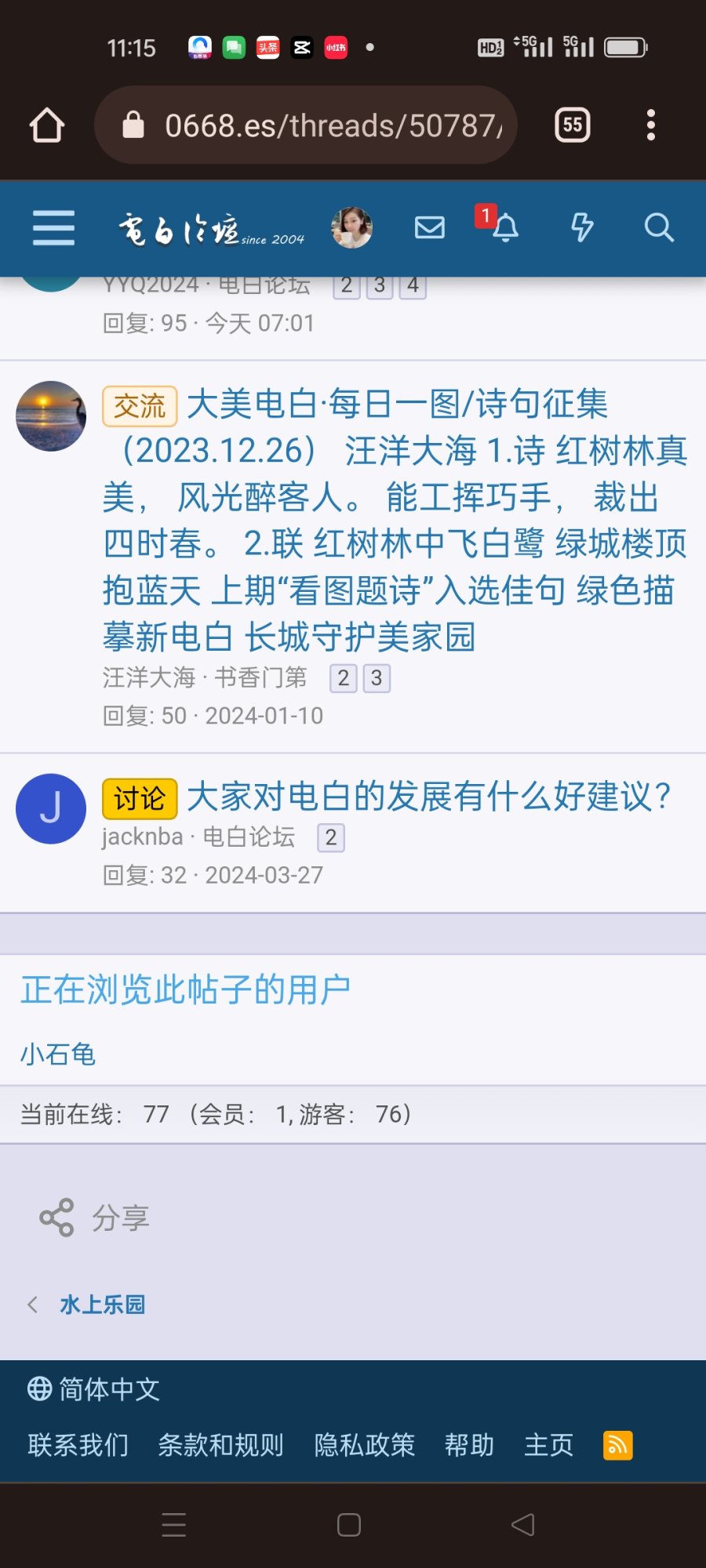Image resolution: width=706 pixels, height=1568 pixels.
Task: Open the lightning bolt what's new icon
Action: [581, 228]
